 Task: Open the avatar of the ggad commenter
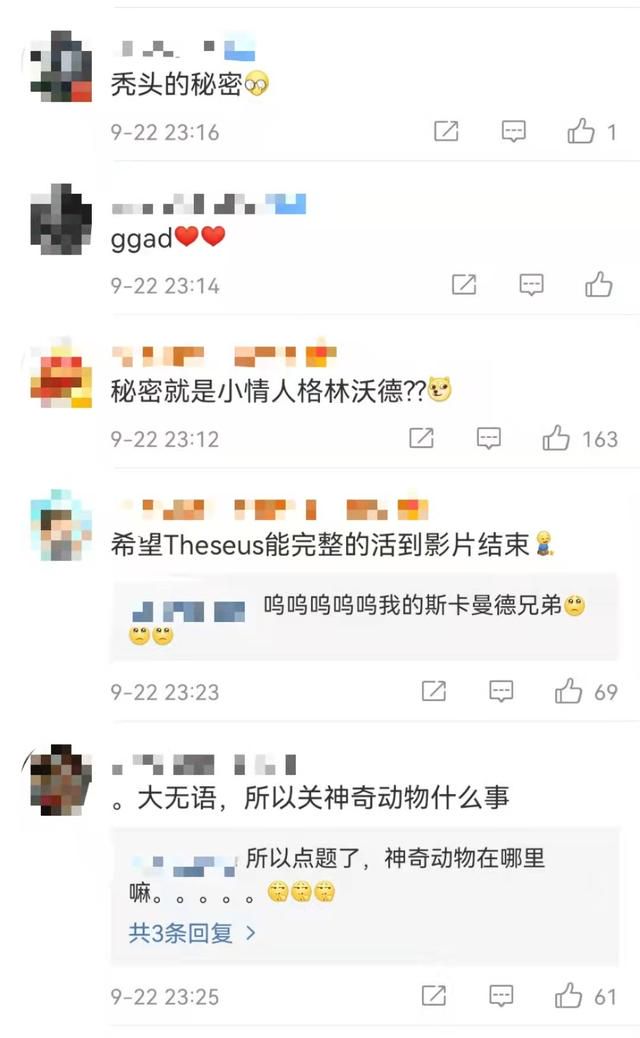62,218
